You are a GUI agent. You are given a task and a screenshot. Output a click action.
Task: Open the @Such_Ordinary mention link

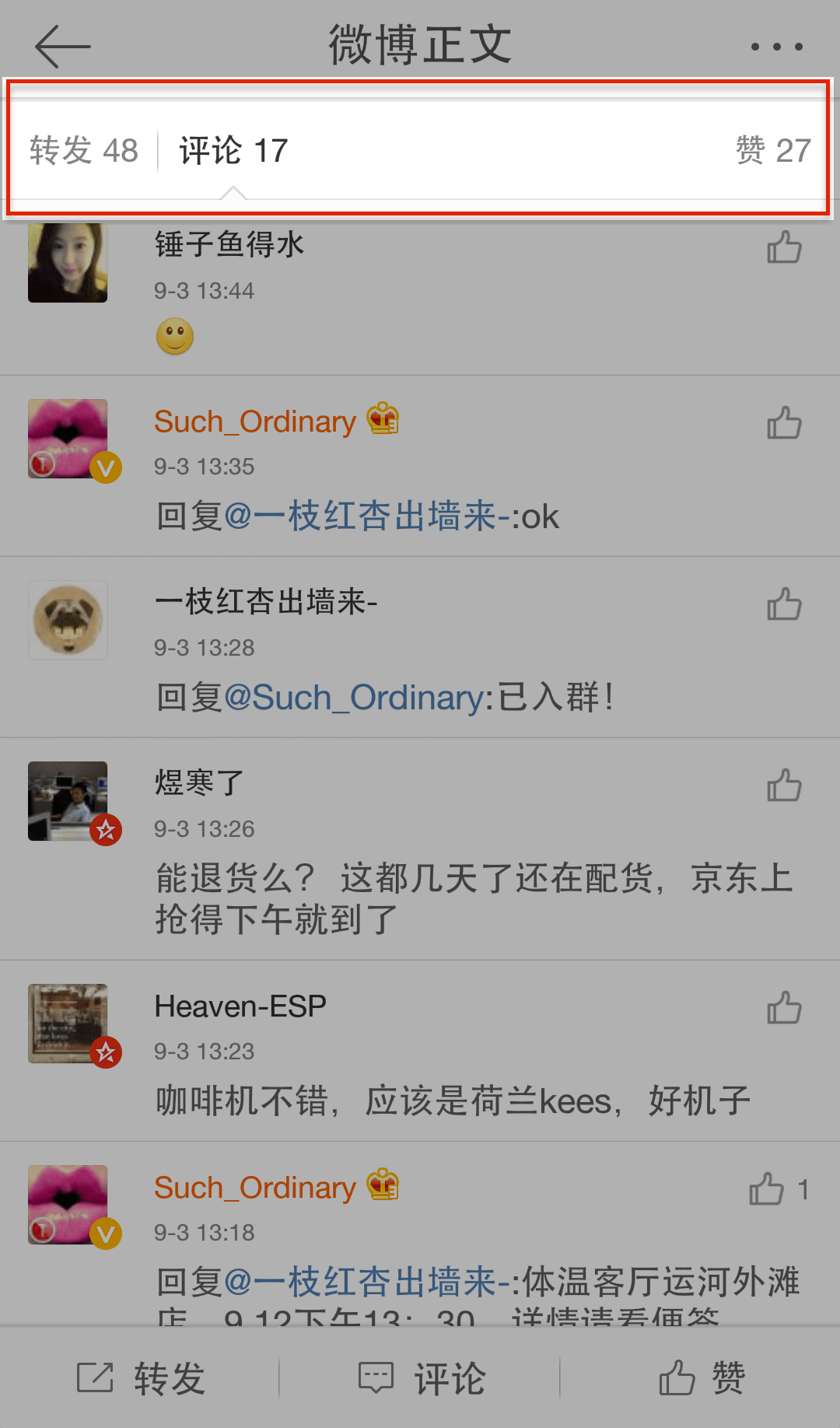355,698
